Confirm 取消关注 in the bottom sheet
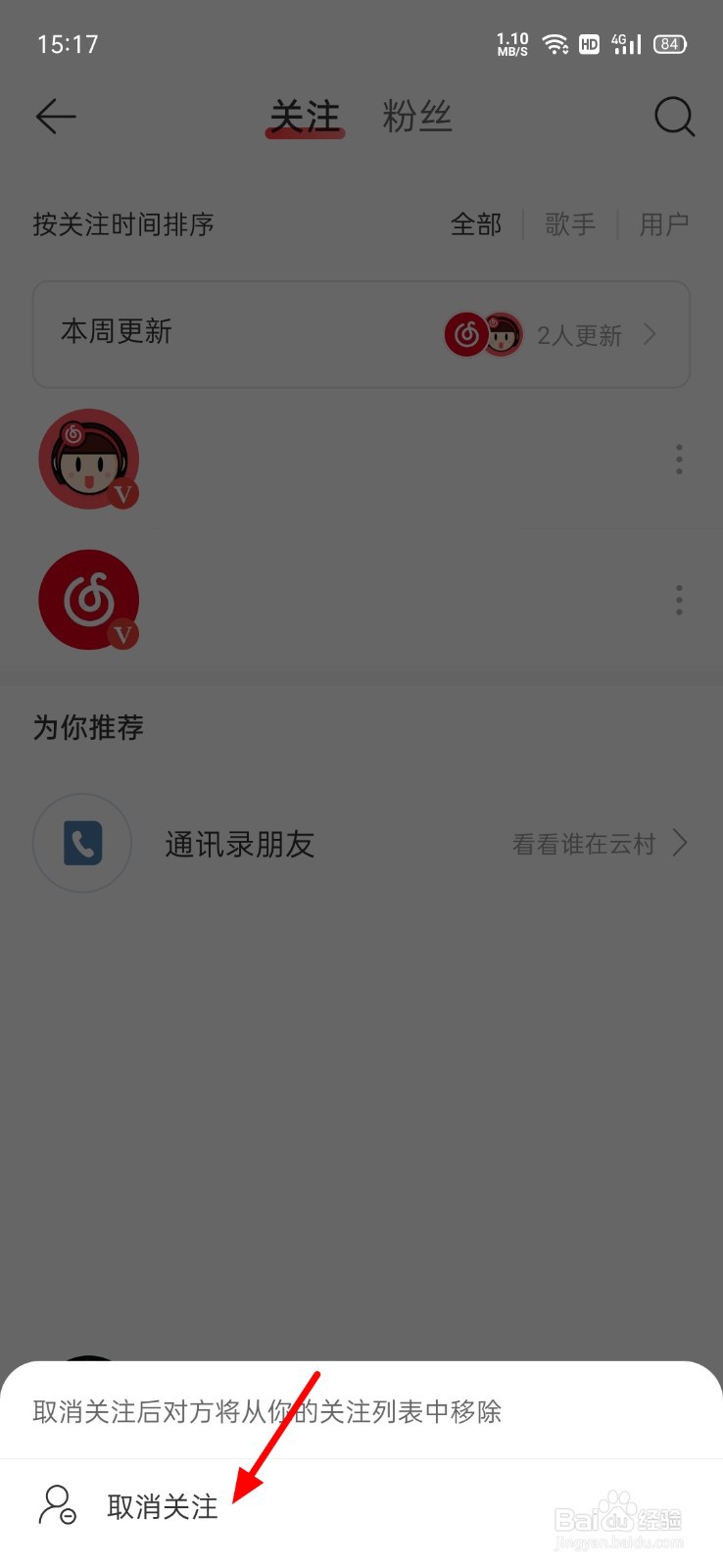The image size is (723, 1568). tap(163, 1507)
